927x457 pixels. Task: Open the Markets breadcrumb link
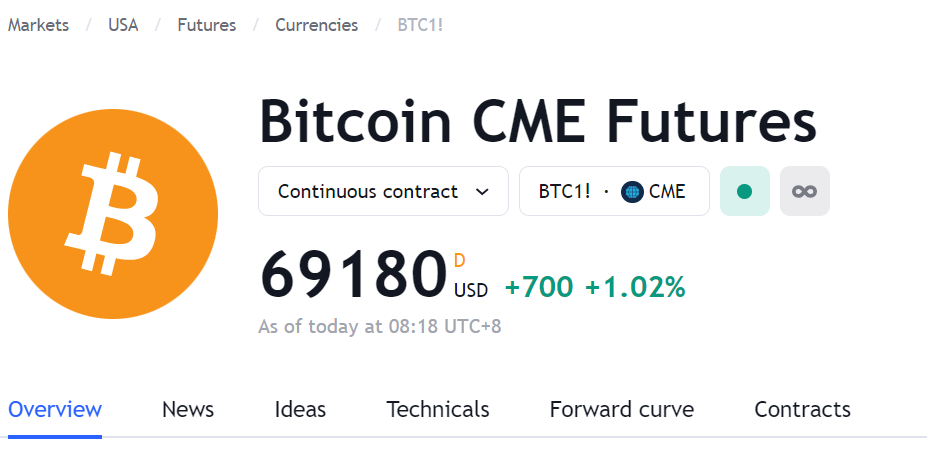pyautogui.click(x=39, y=25)
